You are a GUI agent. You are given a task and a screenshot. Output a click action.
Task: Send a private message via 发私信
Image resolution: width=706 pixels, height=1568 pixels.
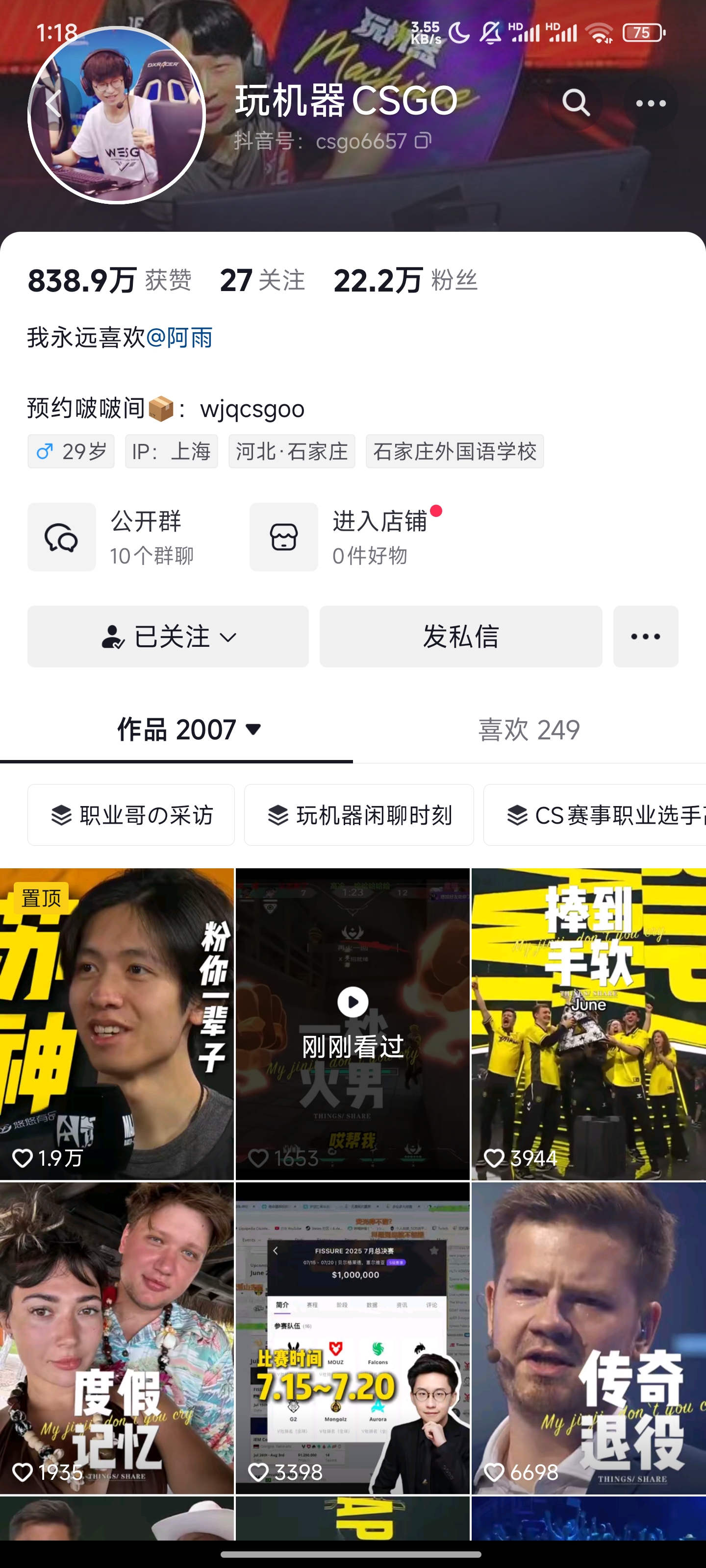coord(460,637)
